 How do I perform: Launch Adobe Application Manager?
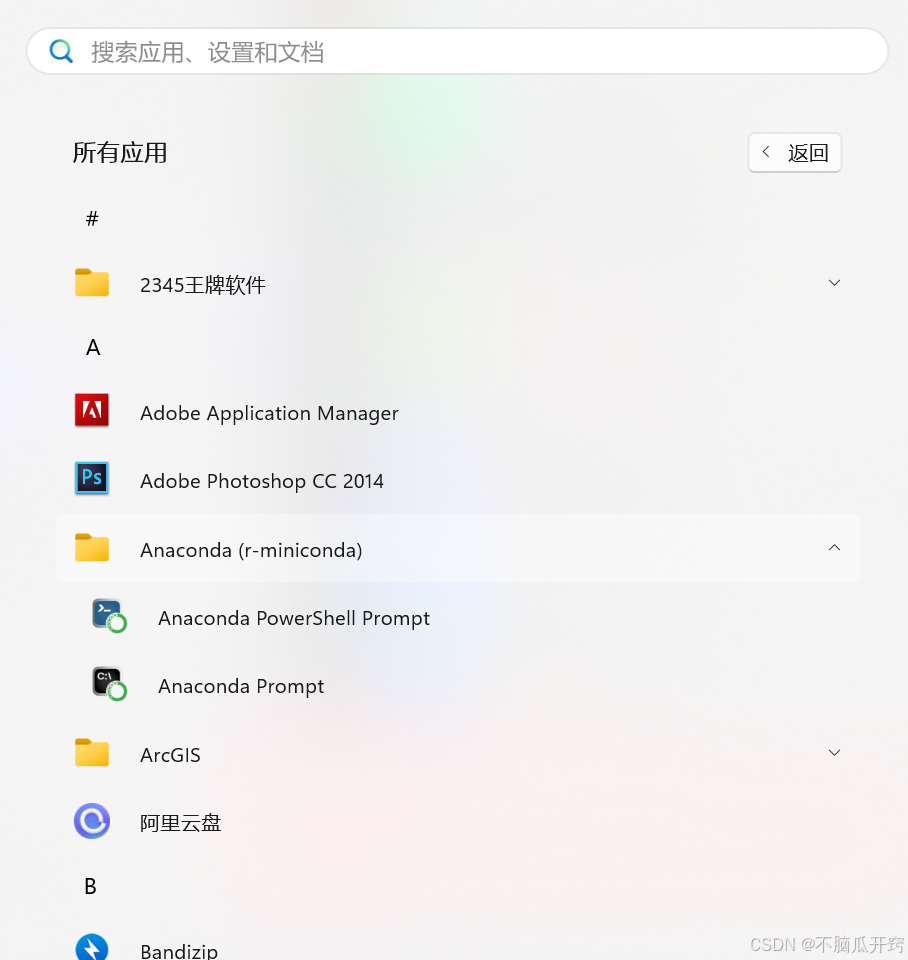pos(269,412)
